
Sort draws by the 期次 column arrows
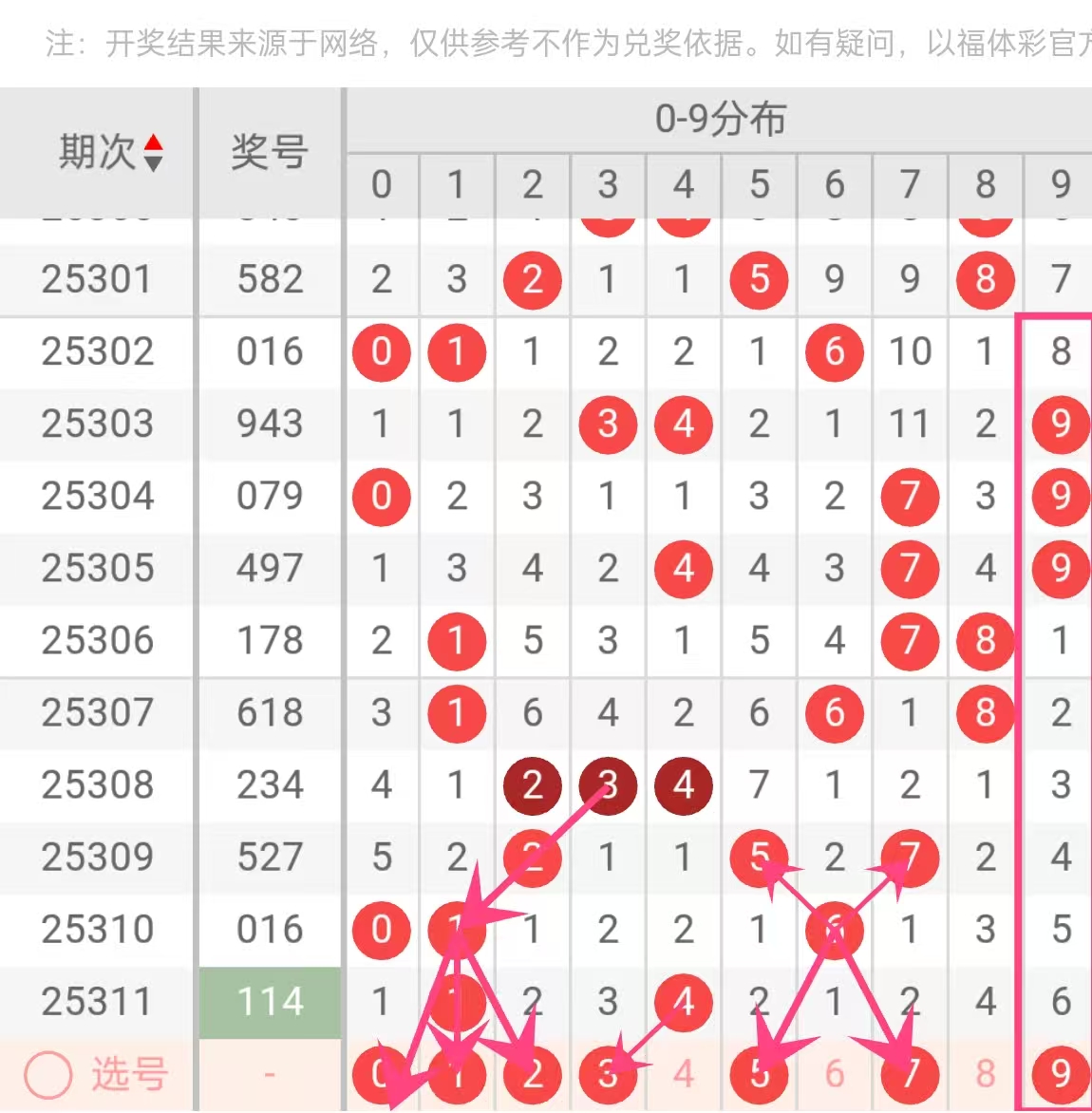(153, 153)
